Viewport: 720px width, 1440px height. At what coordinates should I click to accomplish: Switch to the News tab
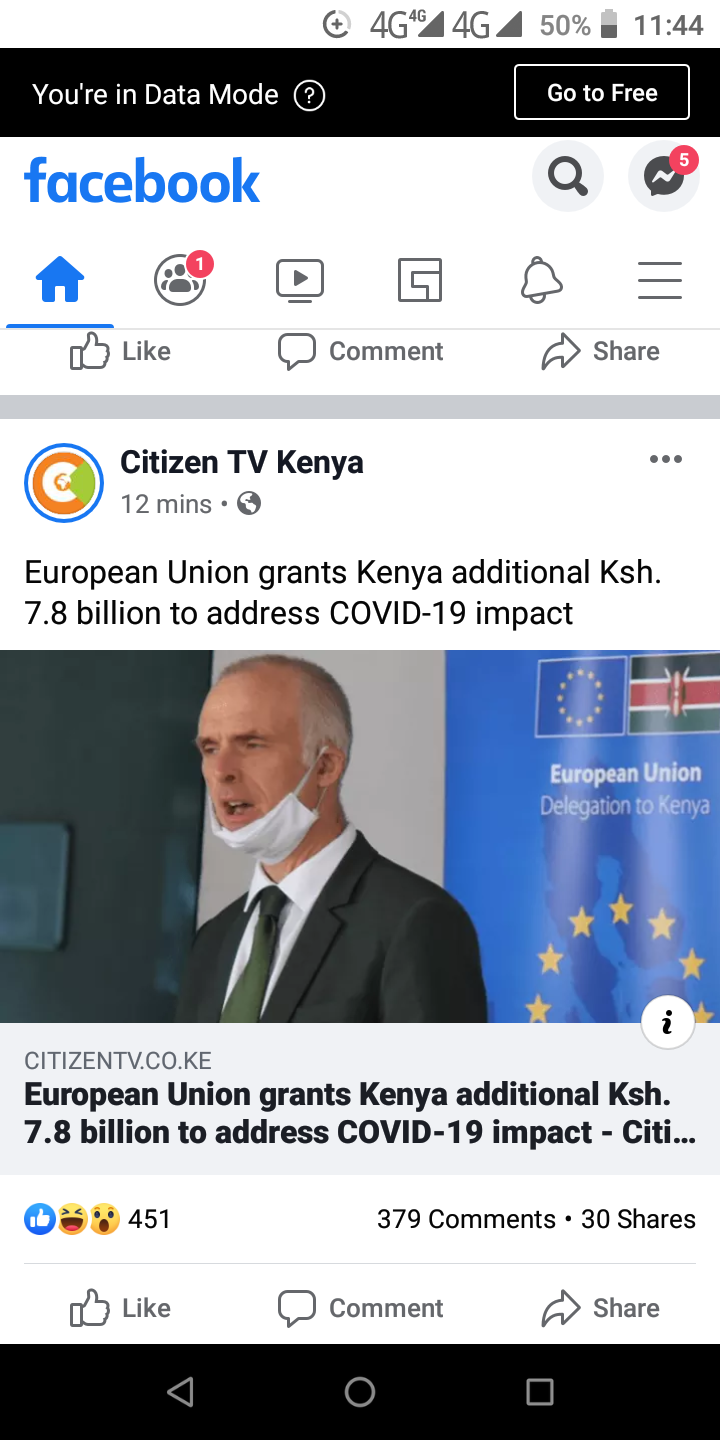(x=420, y=280)
